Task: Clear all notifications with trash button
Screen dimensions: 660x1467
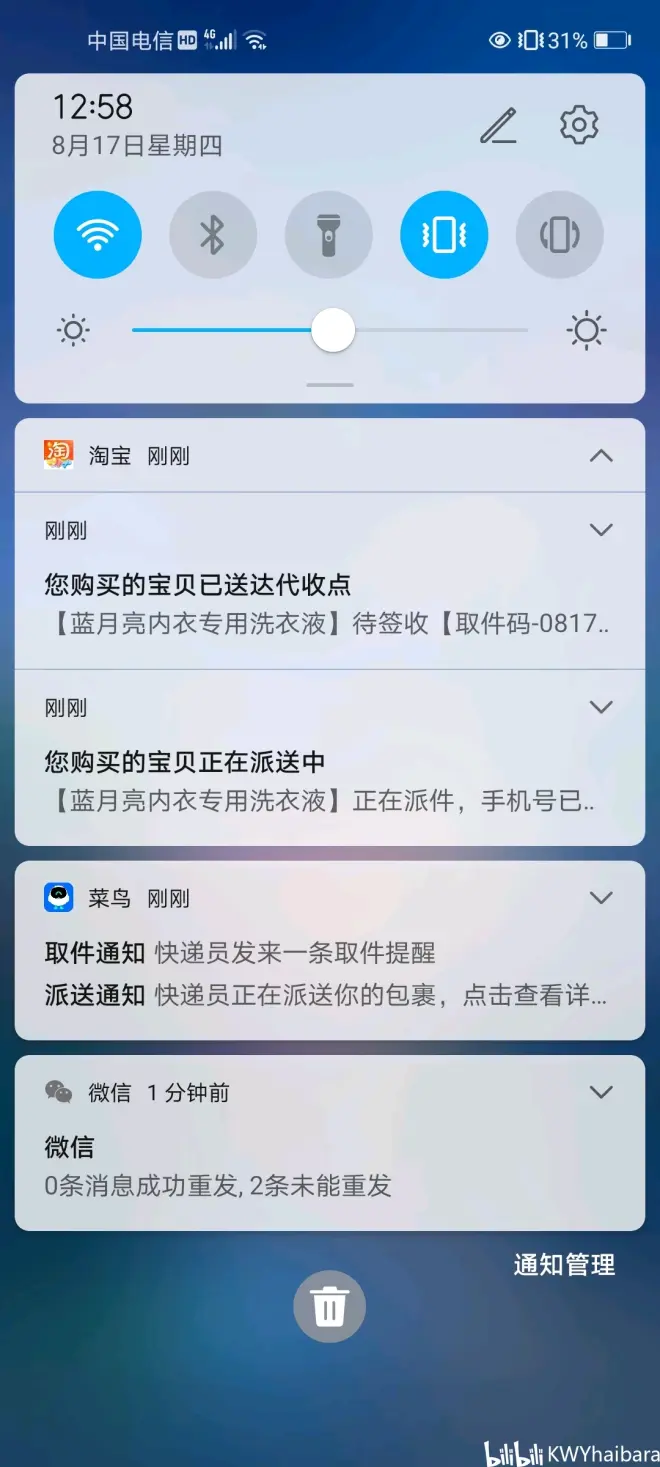Action: click(330, 1306)
